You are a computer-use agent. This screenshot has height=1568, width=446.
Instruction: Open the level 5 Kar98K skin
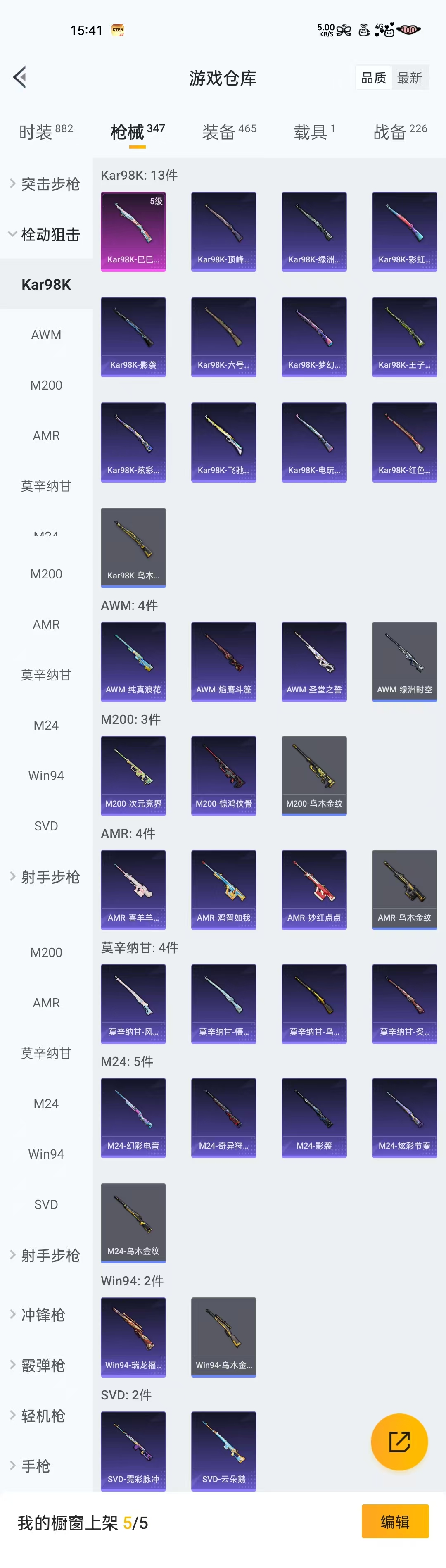pyautogui.click(x=133, y=231)
